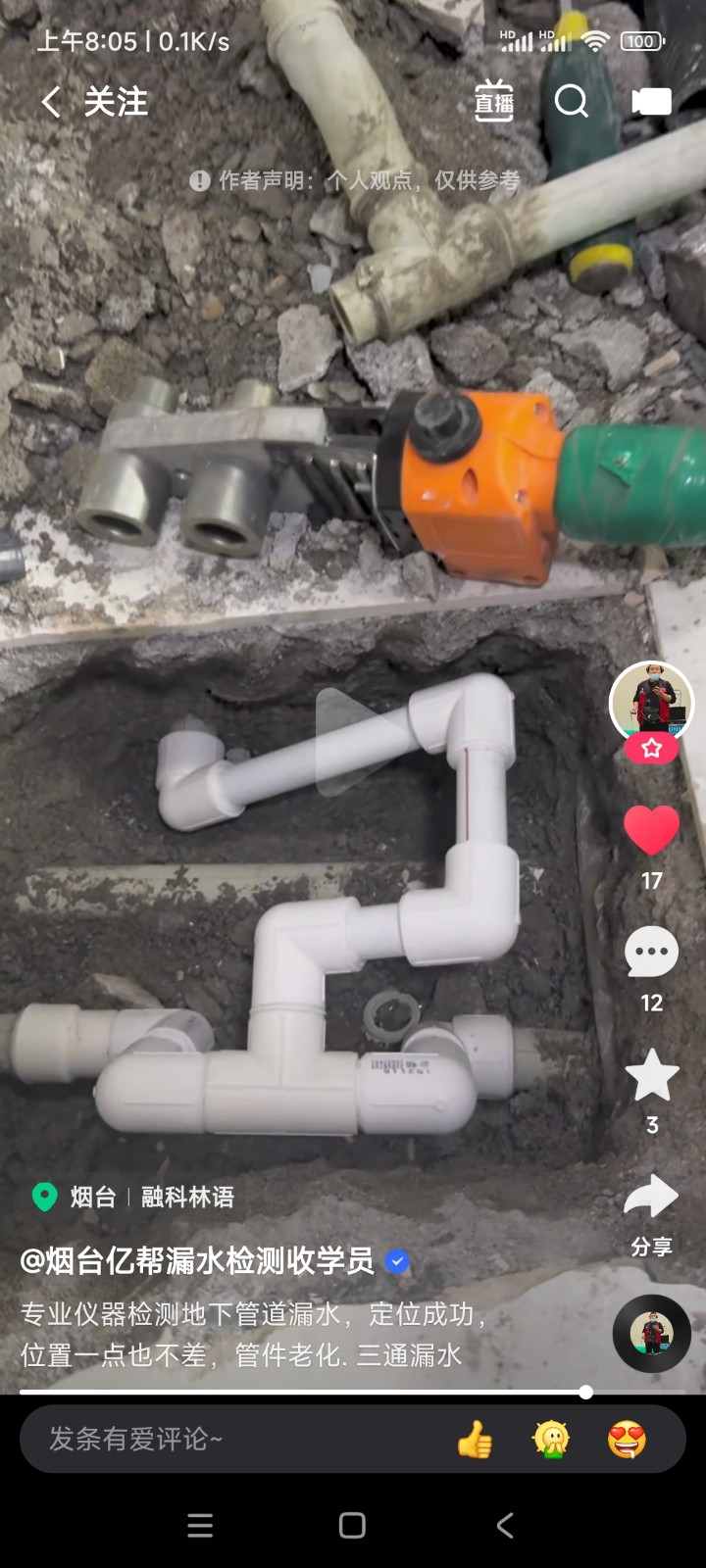
Task: Open the 直播 live icon
Action: [494, 102]
